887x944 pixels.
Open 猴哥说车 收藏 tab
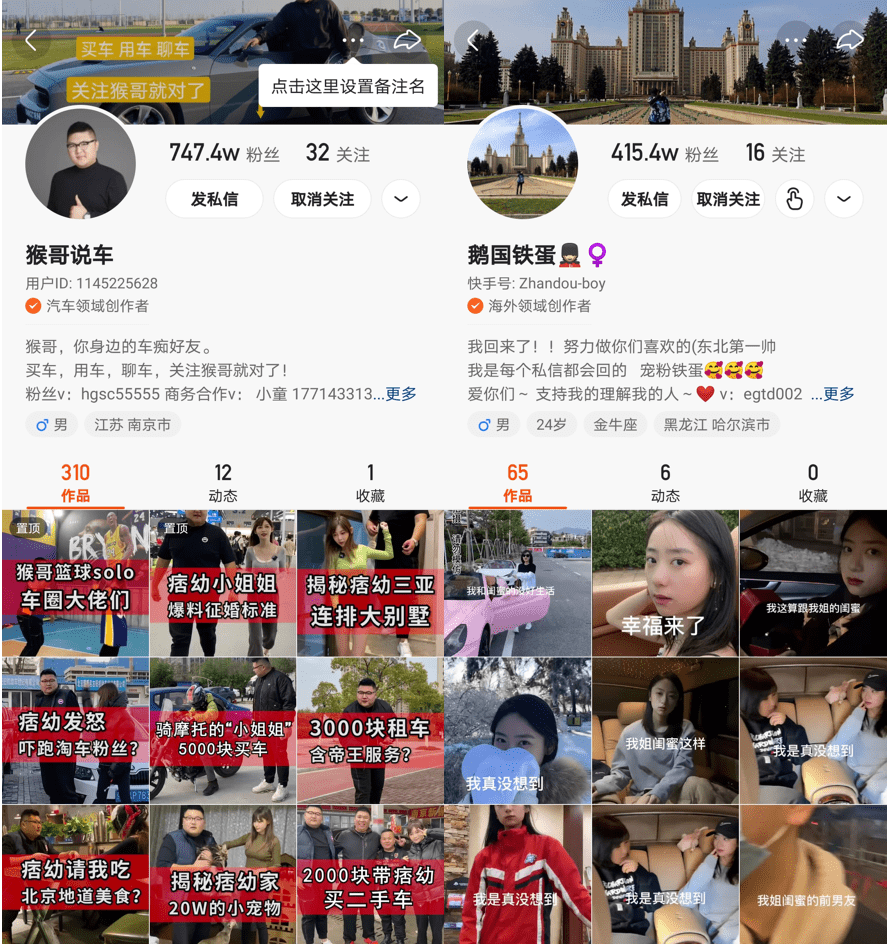(370, 482)
